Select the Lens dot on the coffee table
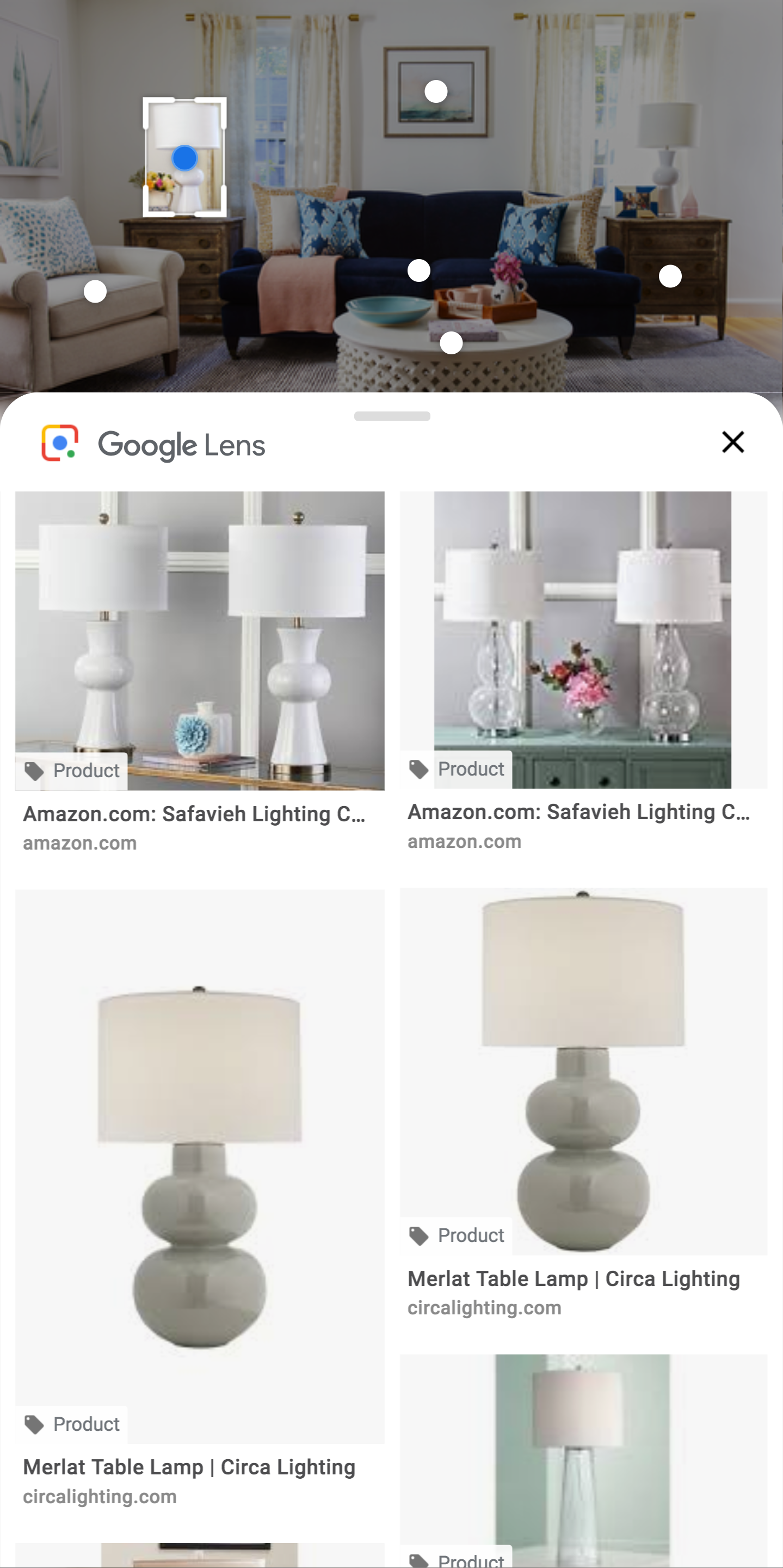 coord(451,343)
